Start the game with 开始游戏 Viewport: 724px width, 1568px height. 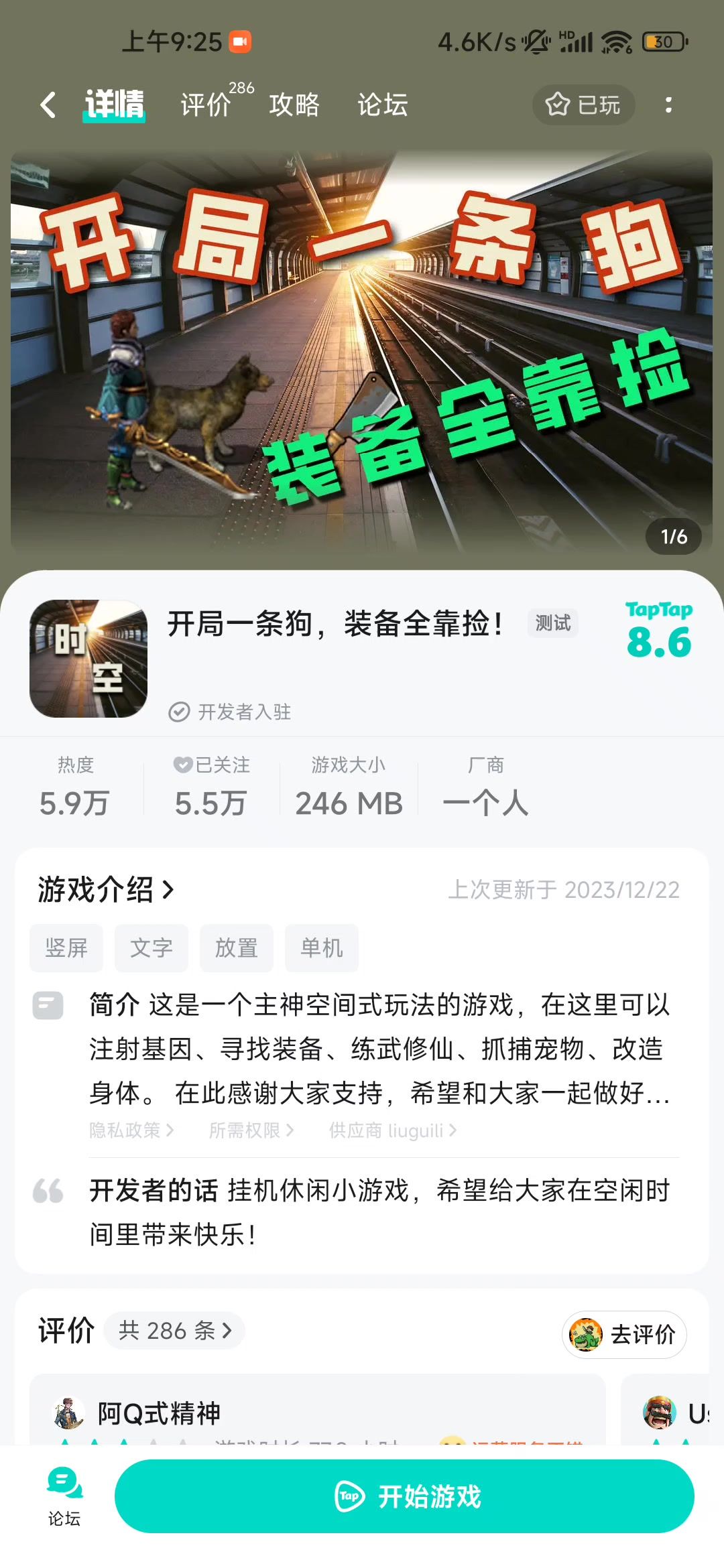(x=404, y=1496)
